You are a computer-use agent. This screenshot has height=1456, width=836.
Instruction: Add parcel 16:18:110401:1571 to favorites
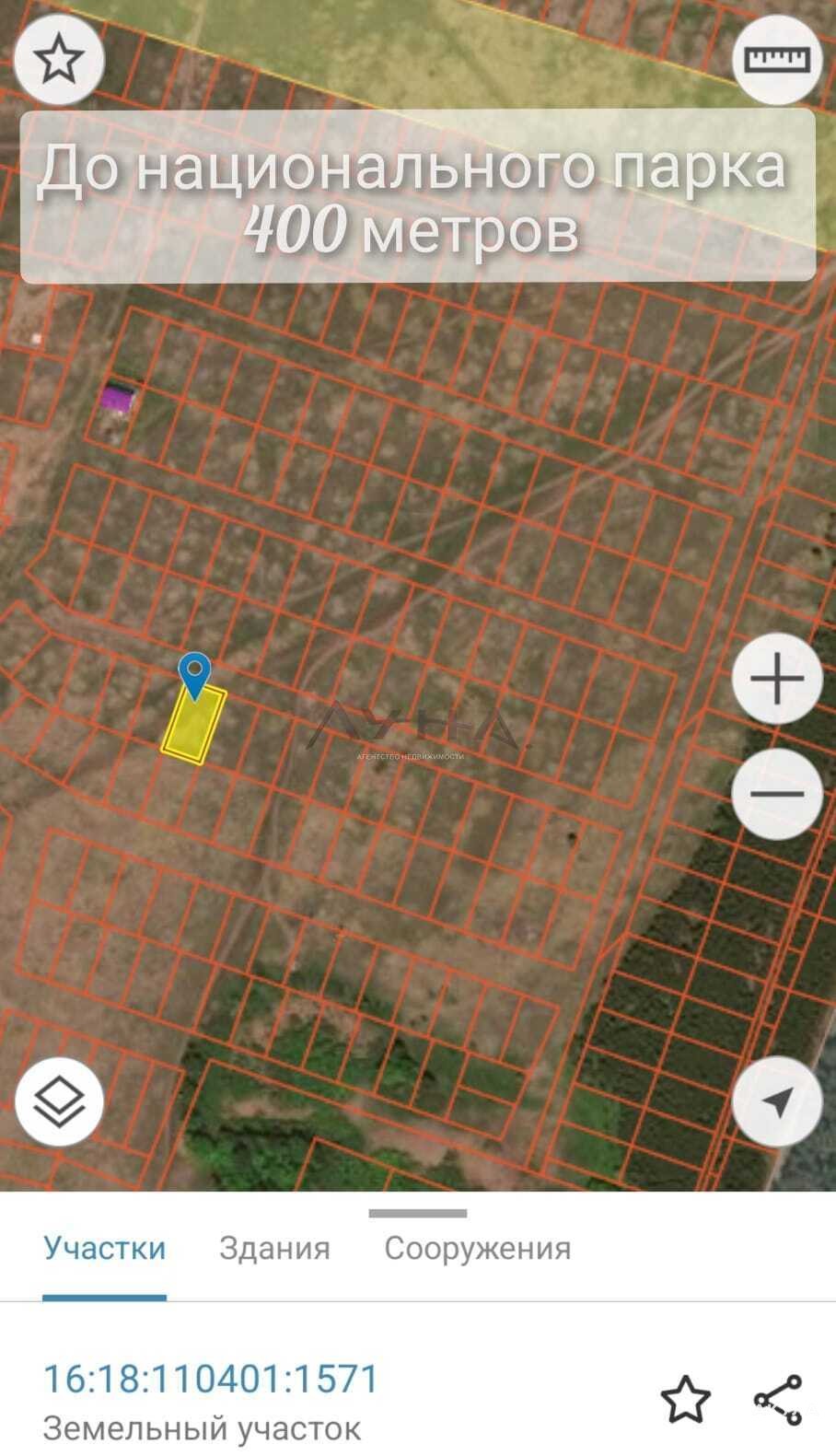coord(686,1400)
